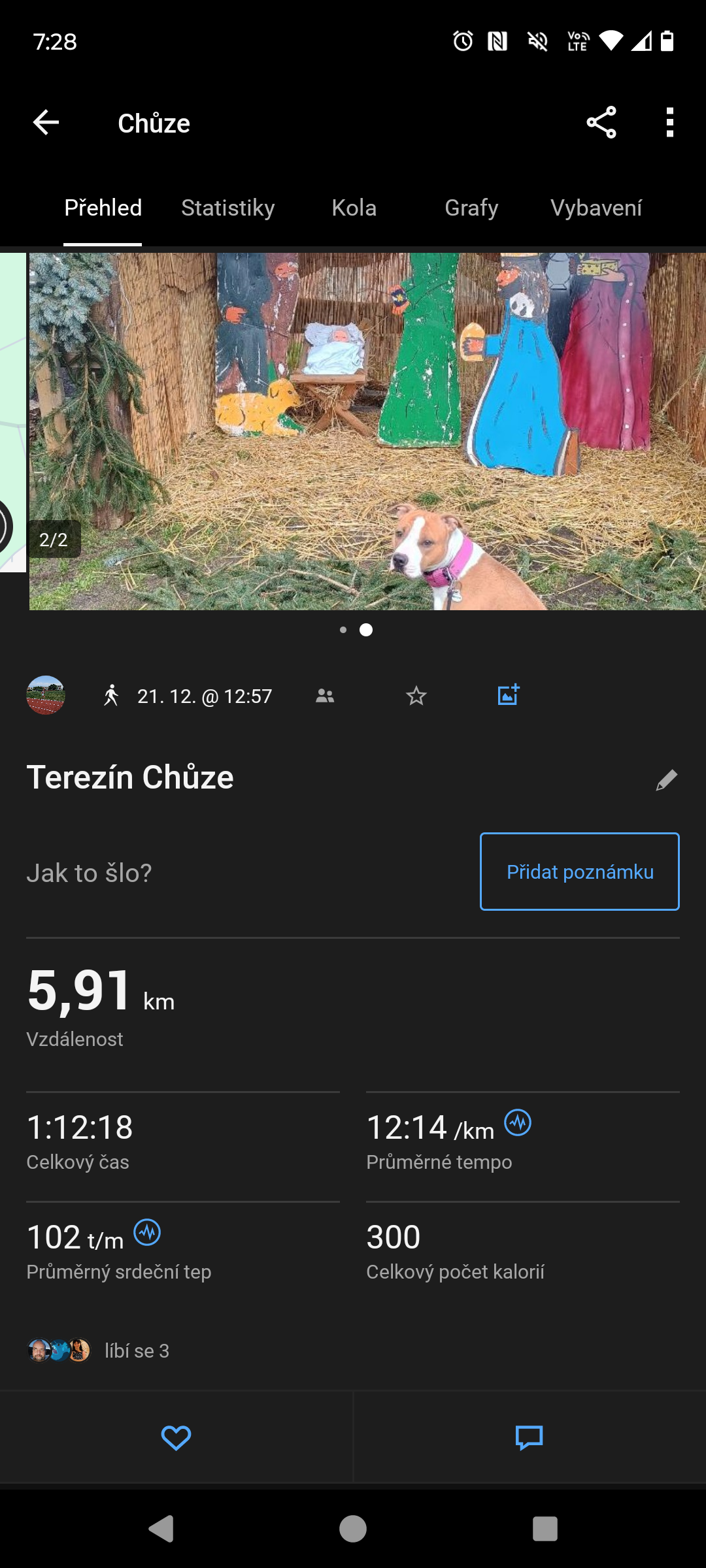706x1568 pixels.
Task: Tap the Přidat poznámku button
Action: tap(580, 872)
